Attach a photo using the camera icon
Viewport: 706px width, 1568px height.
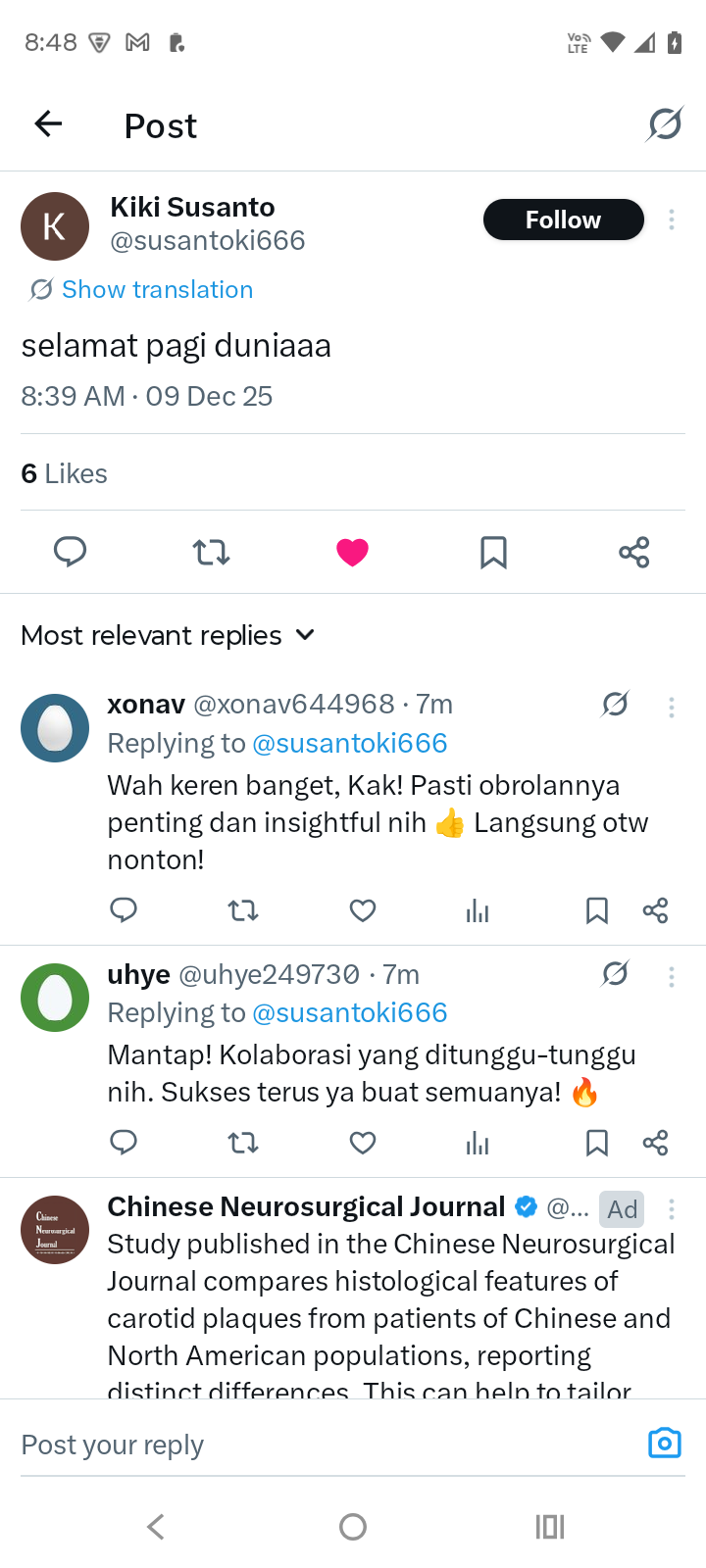(x=664, y=1443)
